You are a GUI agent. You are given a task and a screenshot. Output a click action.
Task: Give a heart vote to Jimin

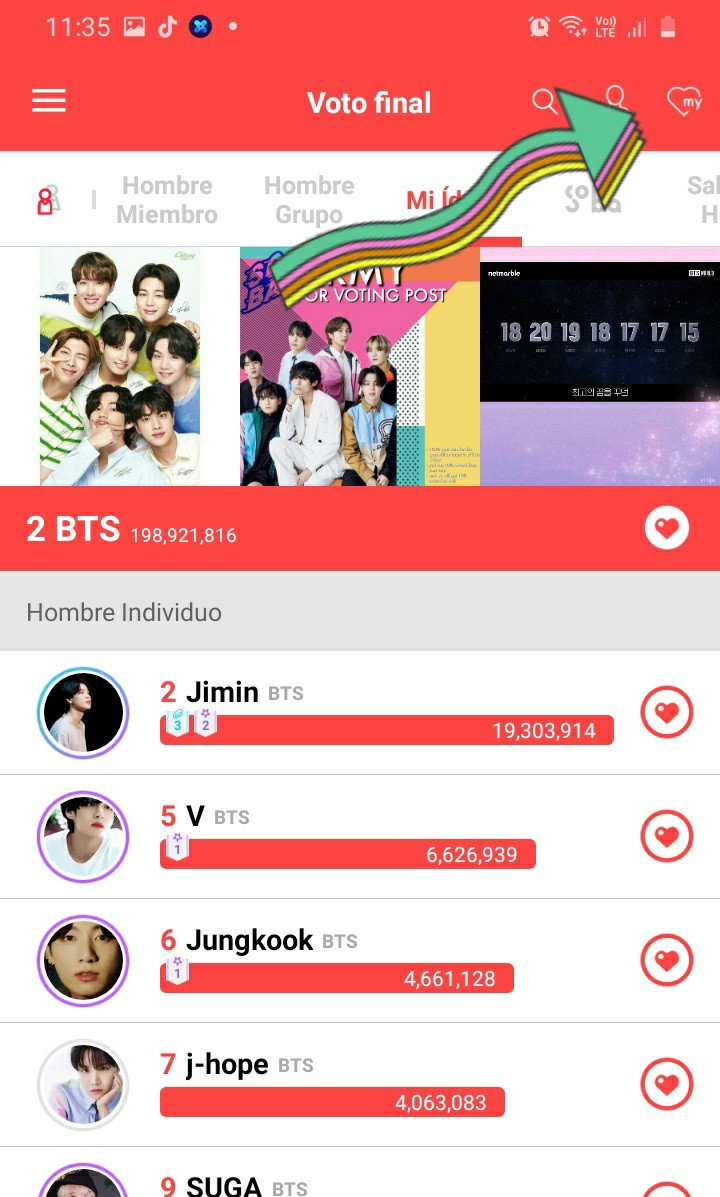(666, 713)
